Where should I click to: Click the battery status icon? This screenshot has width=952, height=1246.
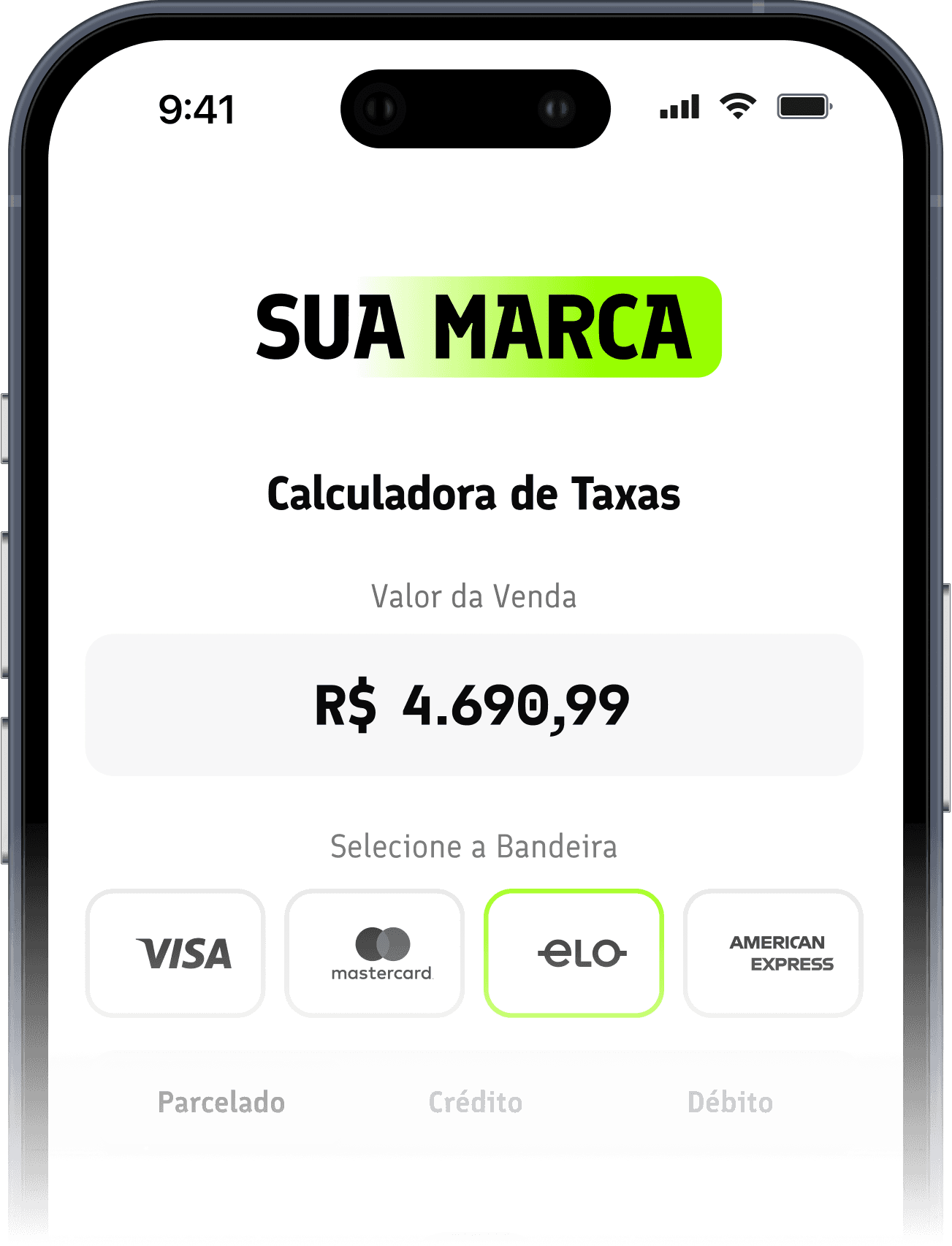click(804, 106)
